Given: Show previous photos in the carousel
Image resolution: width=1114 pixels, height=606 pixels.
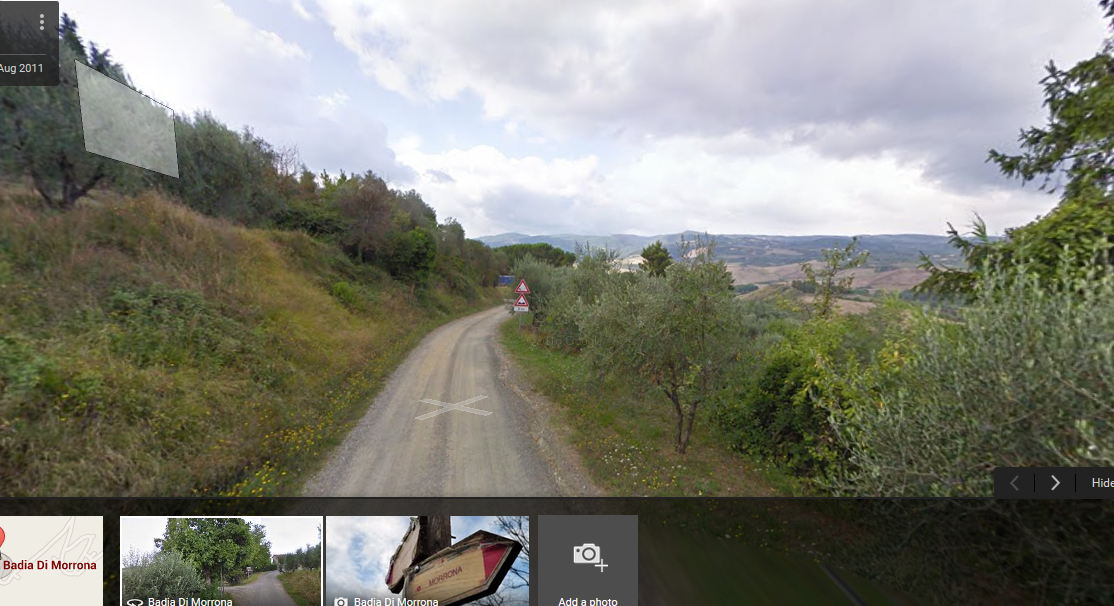Looking at the screenshot, I should pos(1014,483).
